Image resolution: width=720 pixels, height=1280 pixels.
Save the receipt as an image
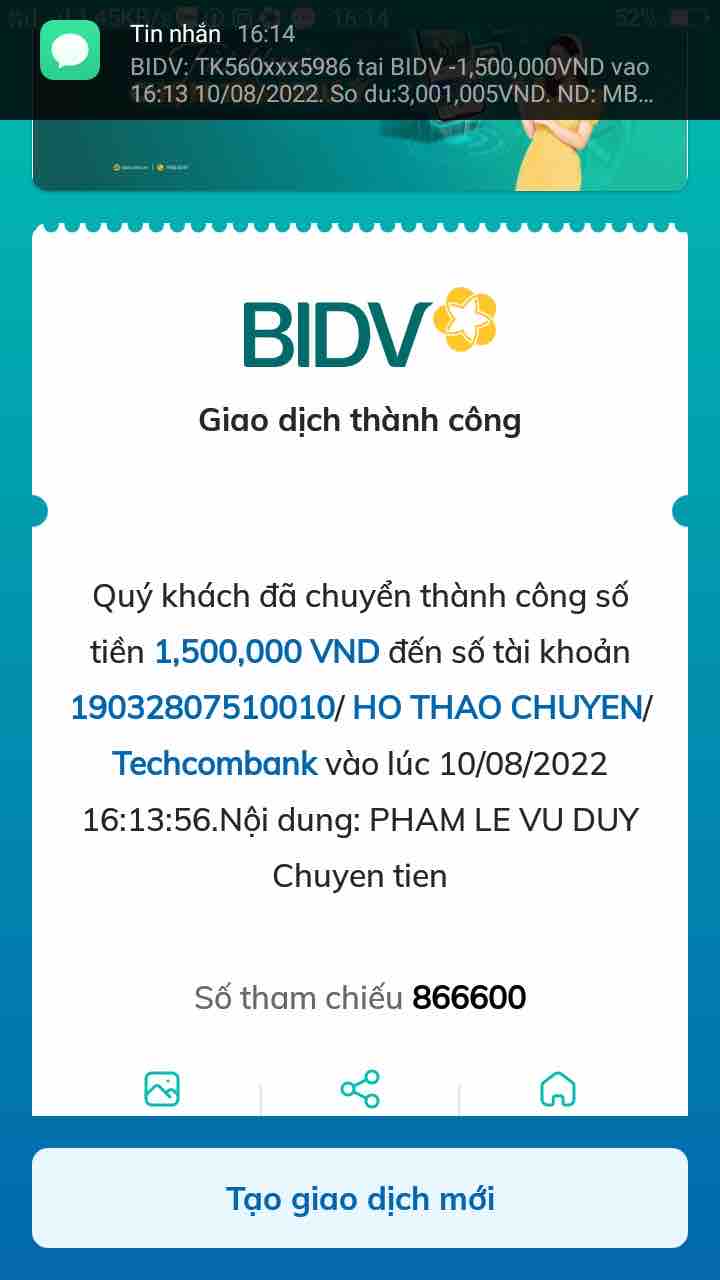tap(162, 1088)
